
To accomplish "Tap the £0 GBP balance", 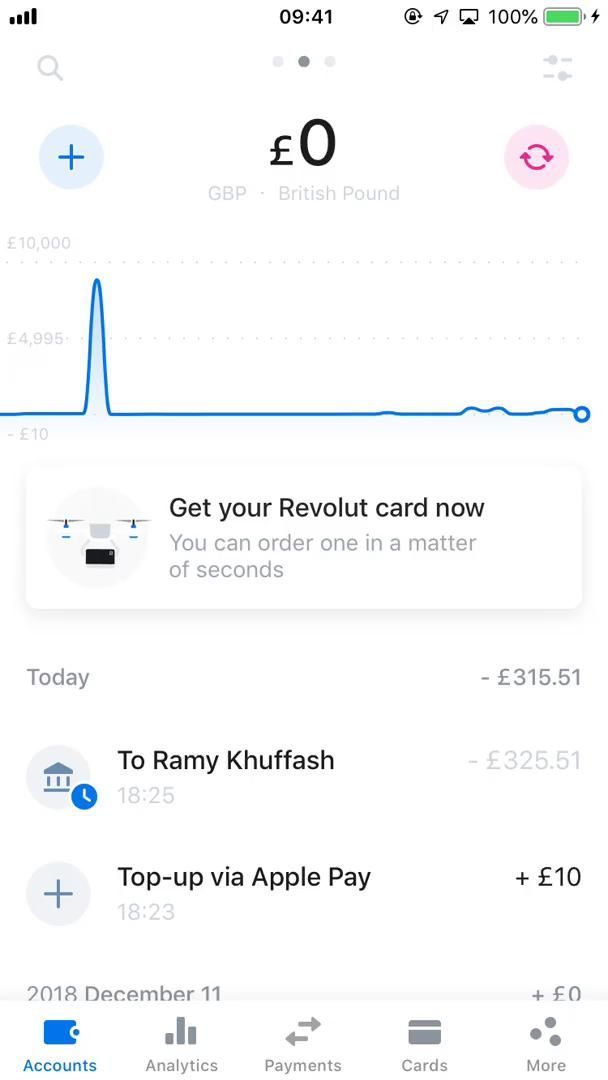I will click(304, 150).
